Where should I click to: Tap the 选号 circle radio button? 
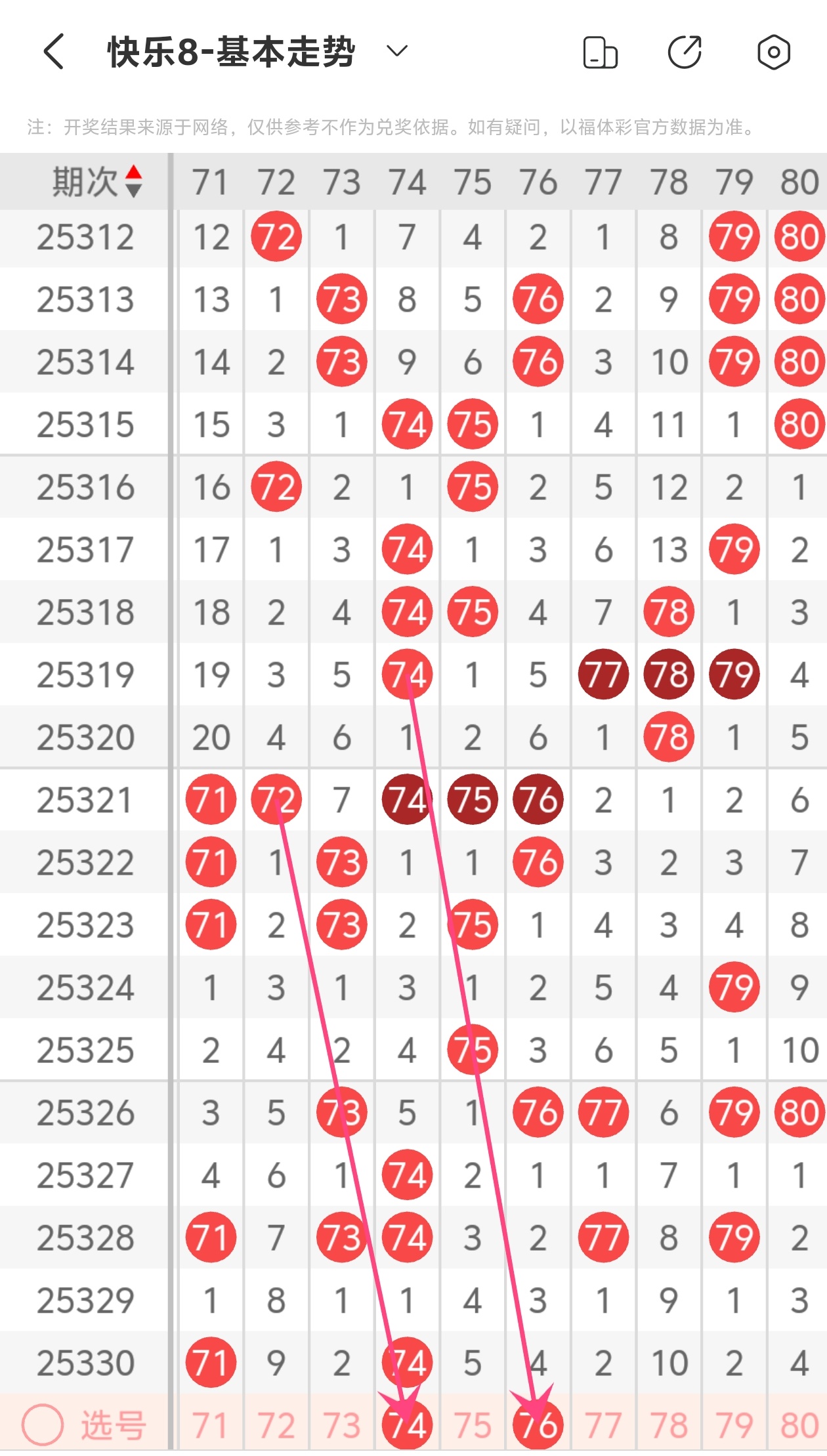pos(43,1425)
